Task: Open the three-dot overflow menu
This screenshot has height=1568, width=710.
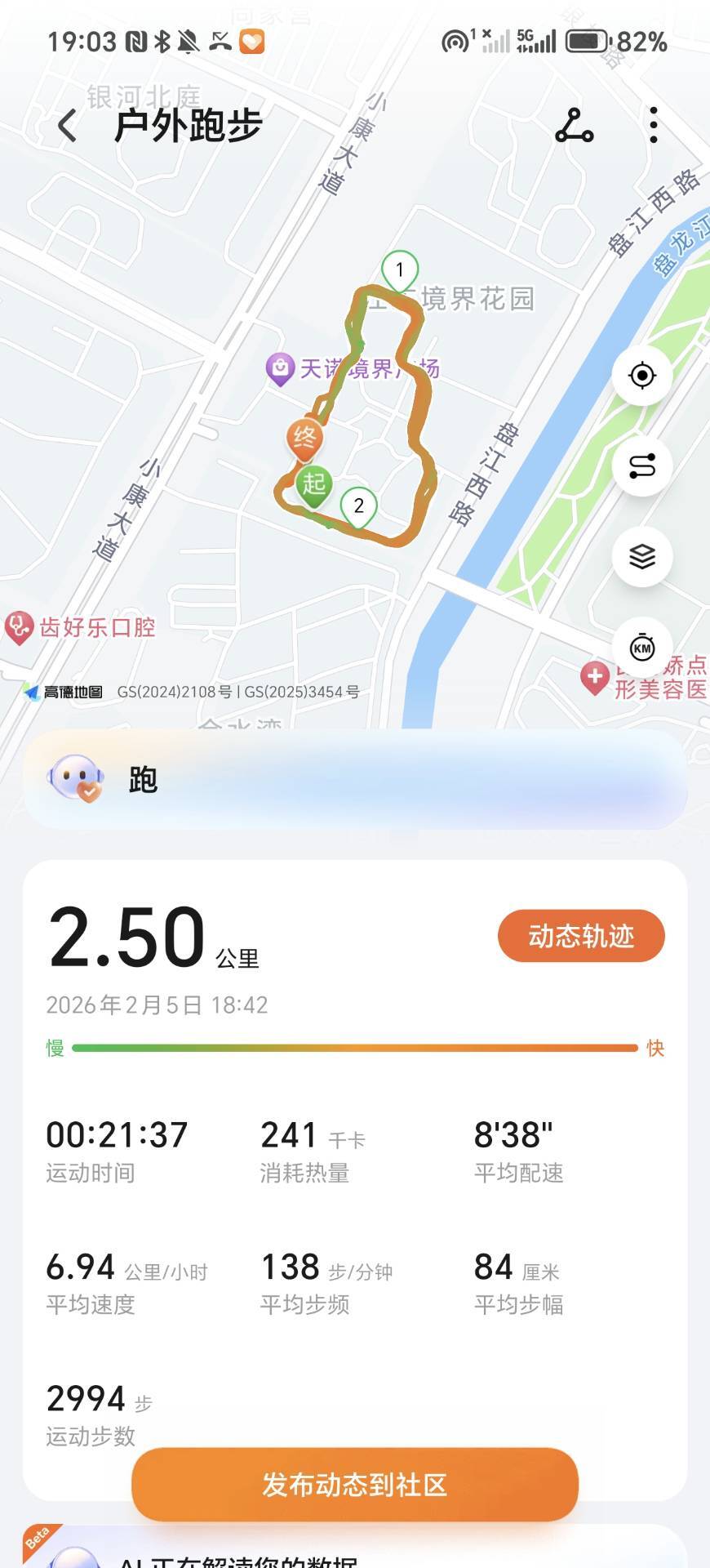Action: [653, 126]
